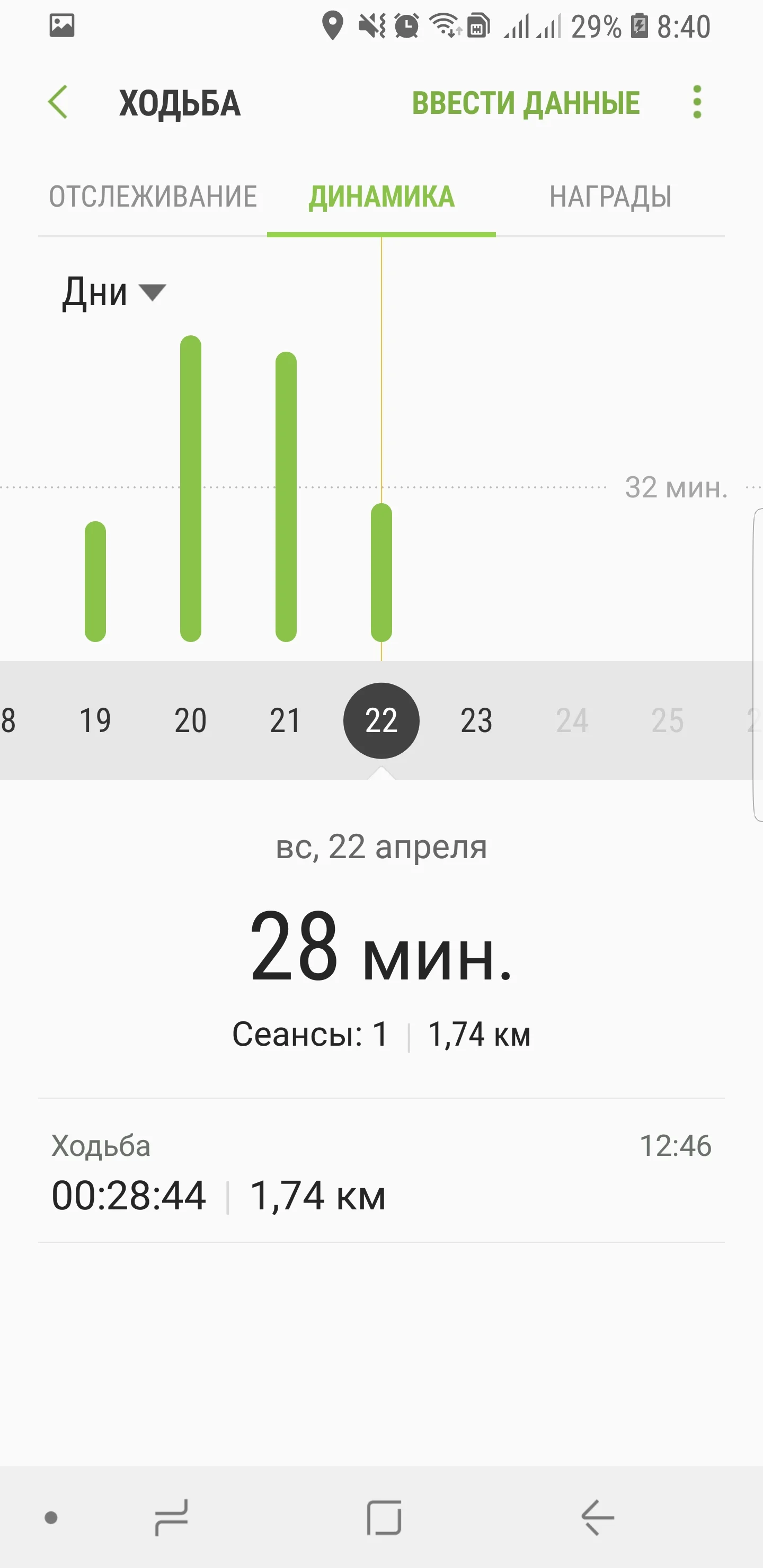This screenshot has width=763, height=1568.
Task: Select the ДИНАМИКА tab
Action: click(x=381, y=197)
